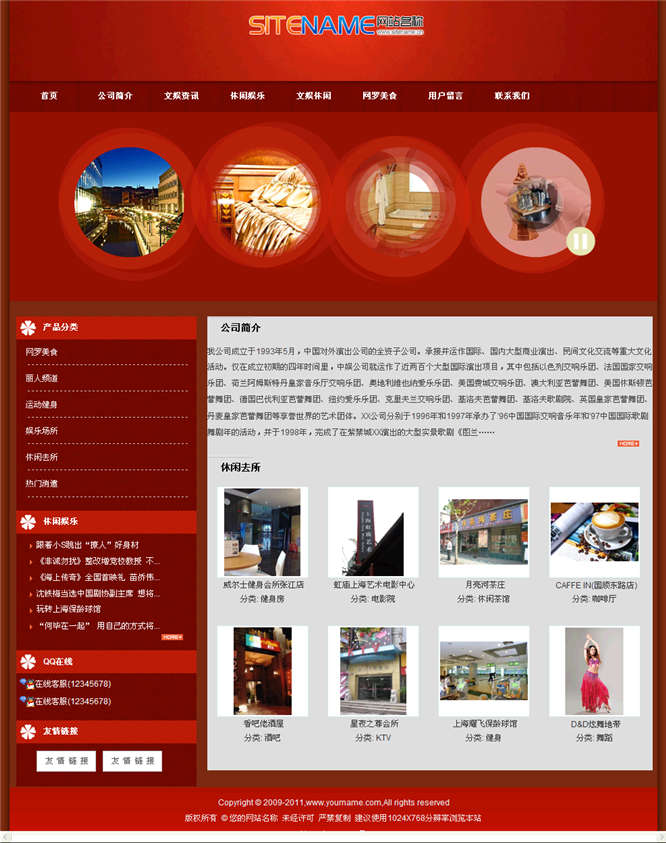Pause the banner slideshow
The height and width of the screenshot is (843, 666).
tap(580, 241)
